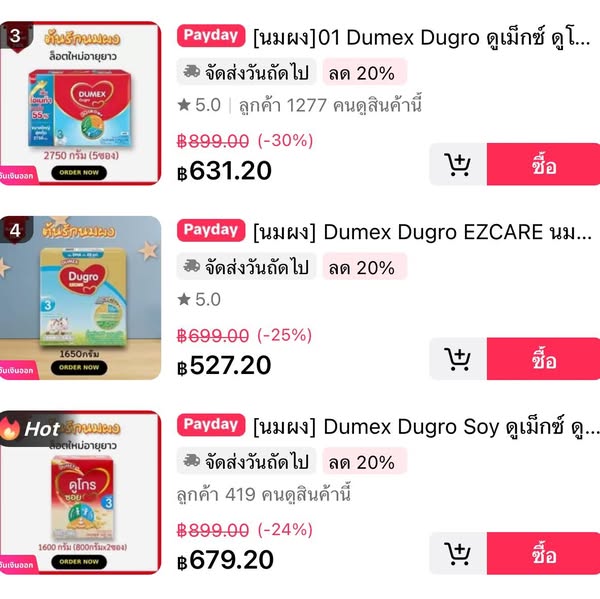
Task: Open the Hot Dugro Soy product image
Action: pos(80,491)
